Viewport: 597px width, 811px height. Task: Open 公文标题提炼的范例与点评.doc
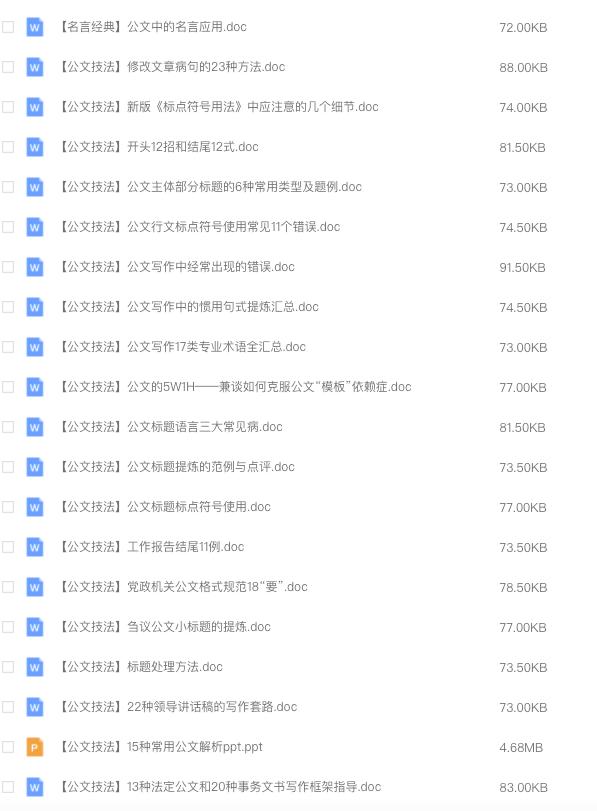click(176, 467)
